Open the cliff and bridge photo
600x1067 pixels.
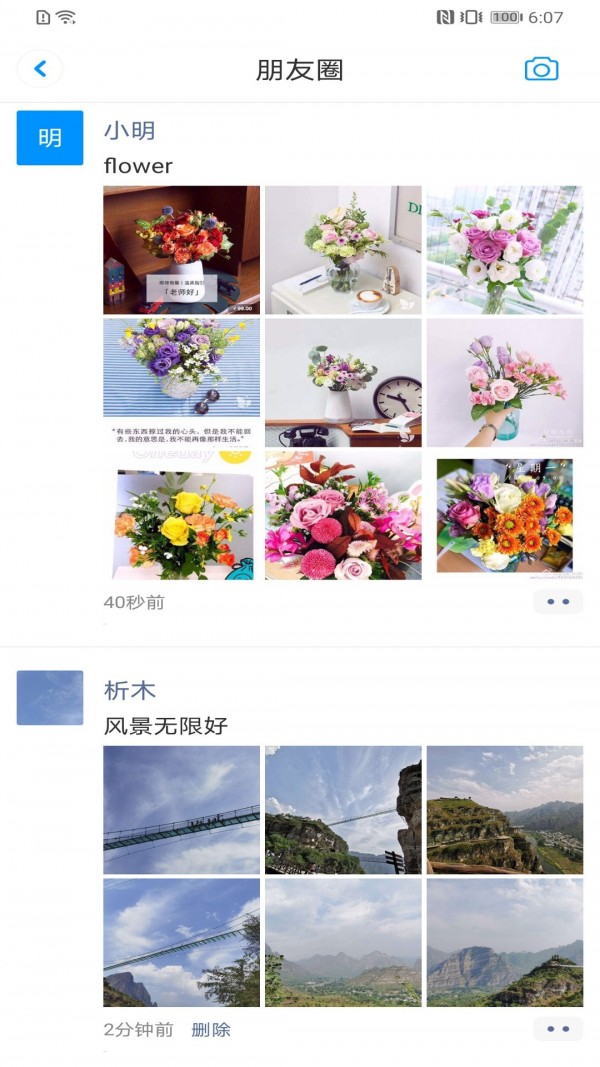(x=343, y=809)
